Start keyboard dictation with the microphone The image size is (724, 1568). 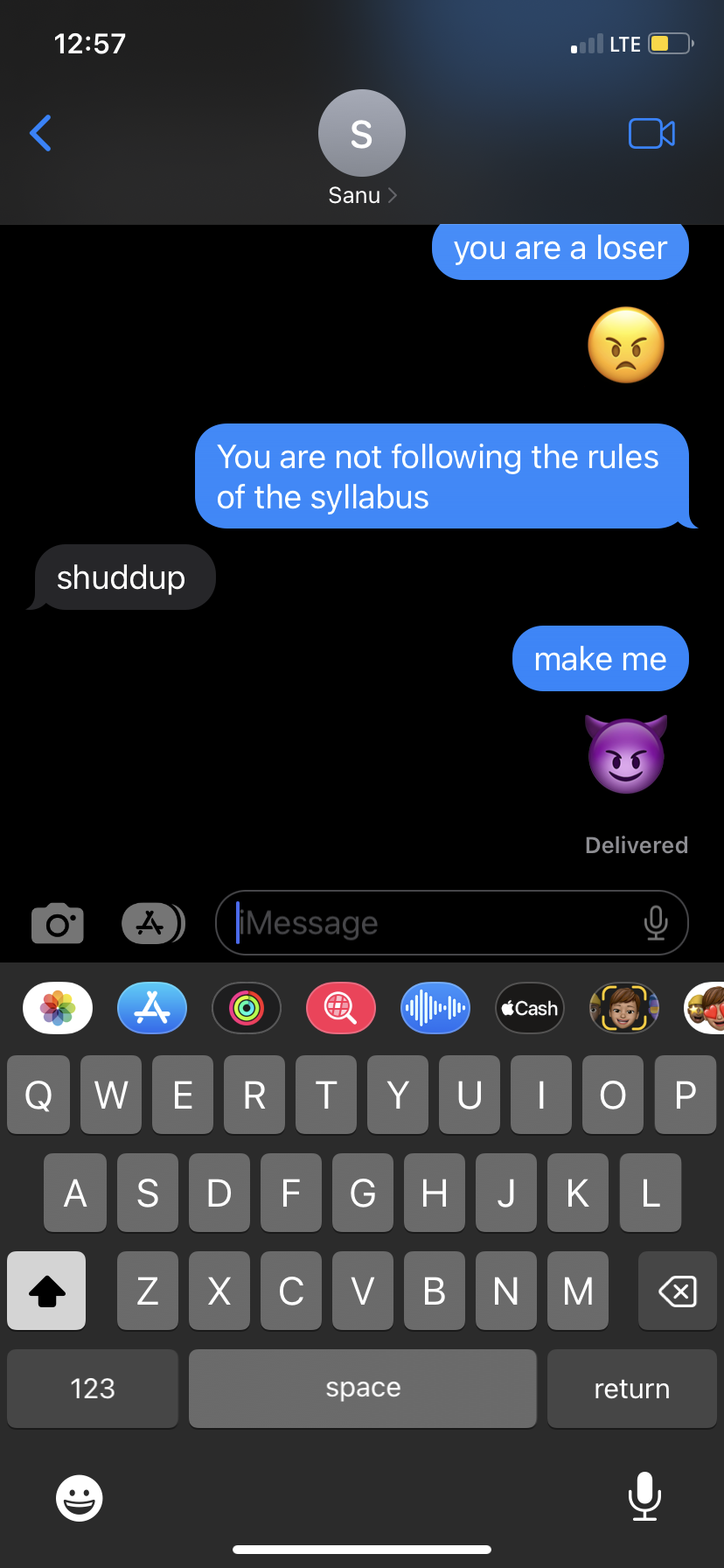pos(644,1496)
